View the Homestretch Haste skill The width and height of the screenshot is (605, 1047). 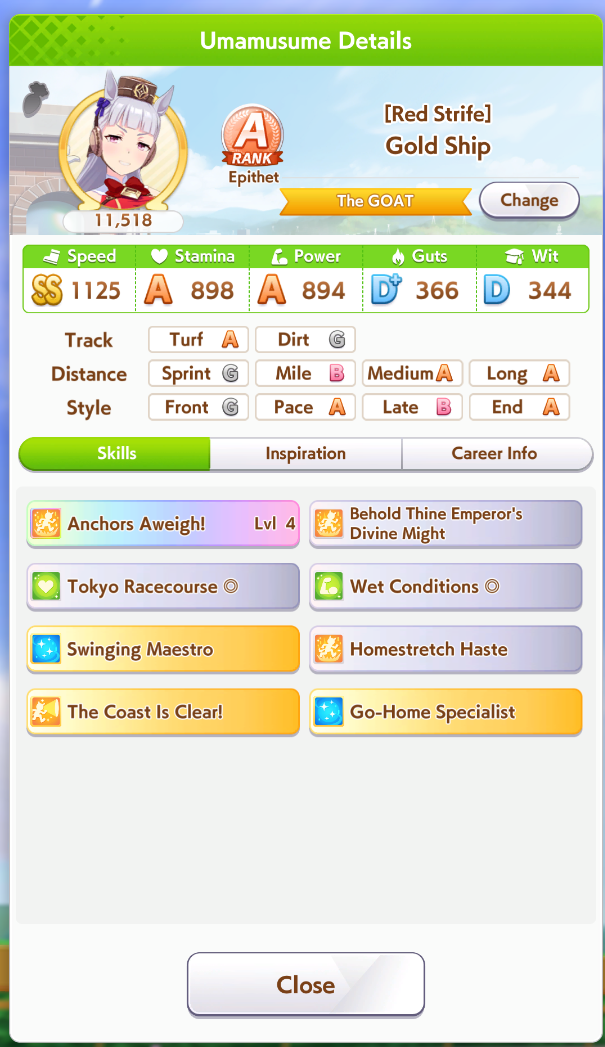click(x=446, y=649)
